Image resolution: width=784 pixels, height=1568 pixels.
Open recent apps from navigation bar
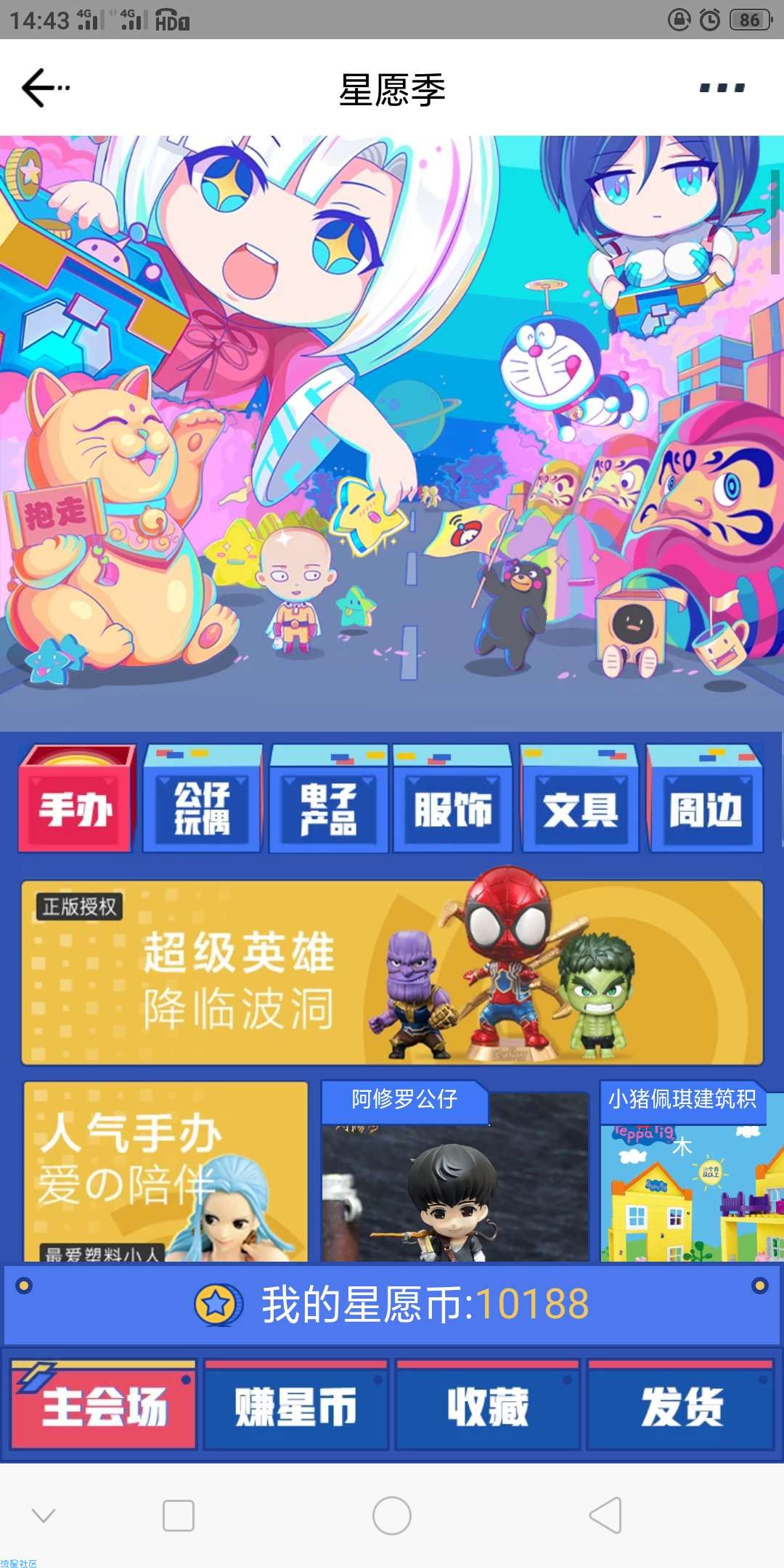179,1516
